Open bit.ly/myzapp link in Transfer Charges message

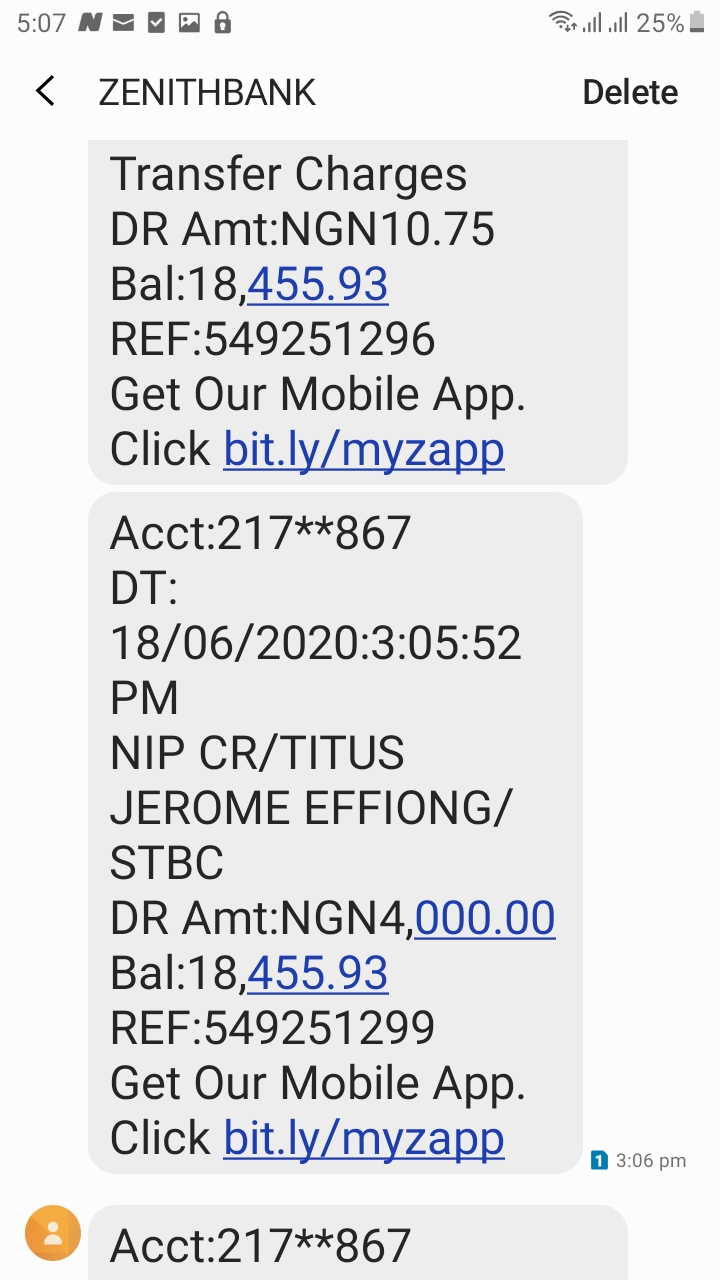[x=364, y=450]
